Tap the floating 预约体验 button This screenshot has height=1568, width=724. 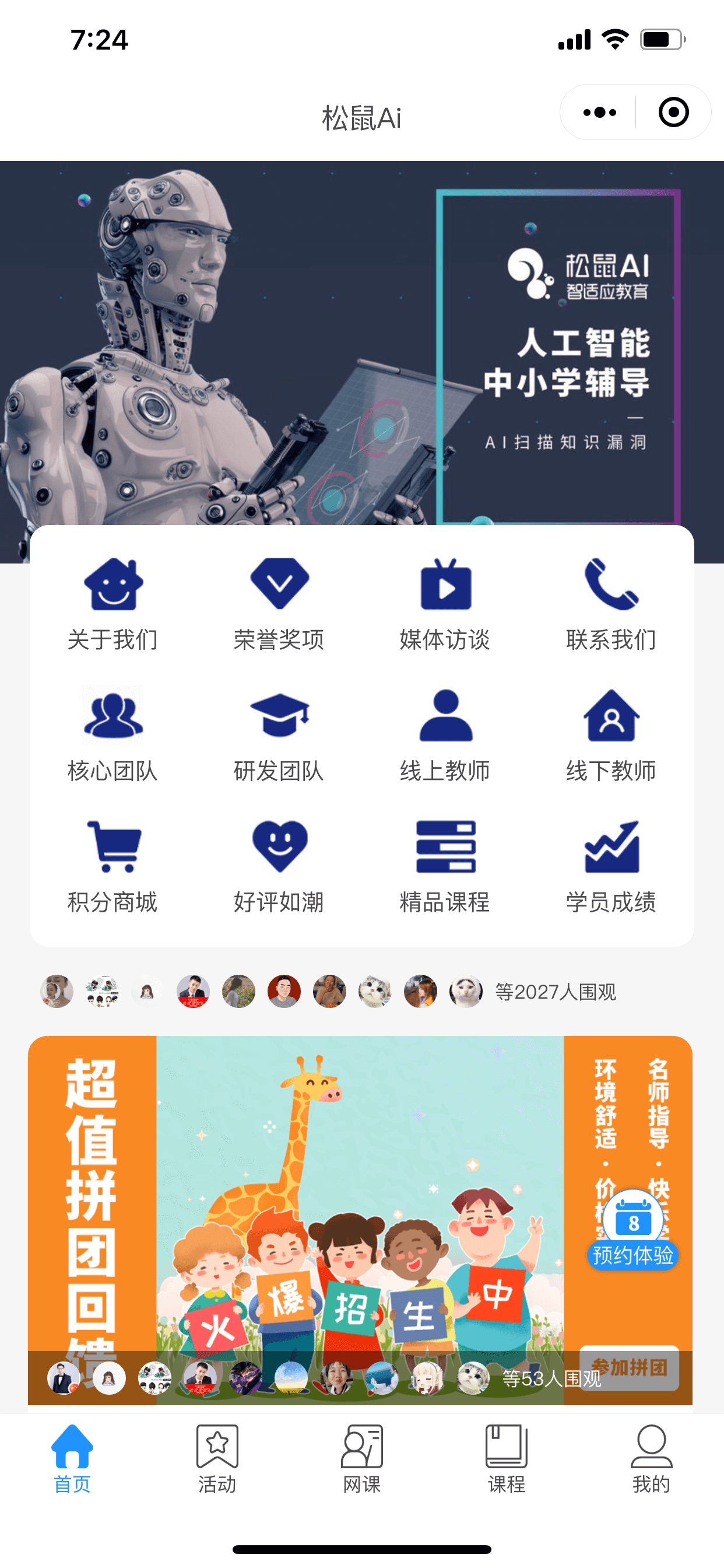[x=632, y=1230]
